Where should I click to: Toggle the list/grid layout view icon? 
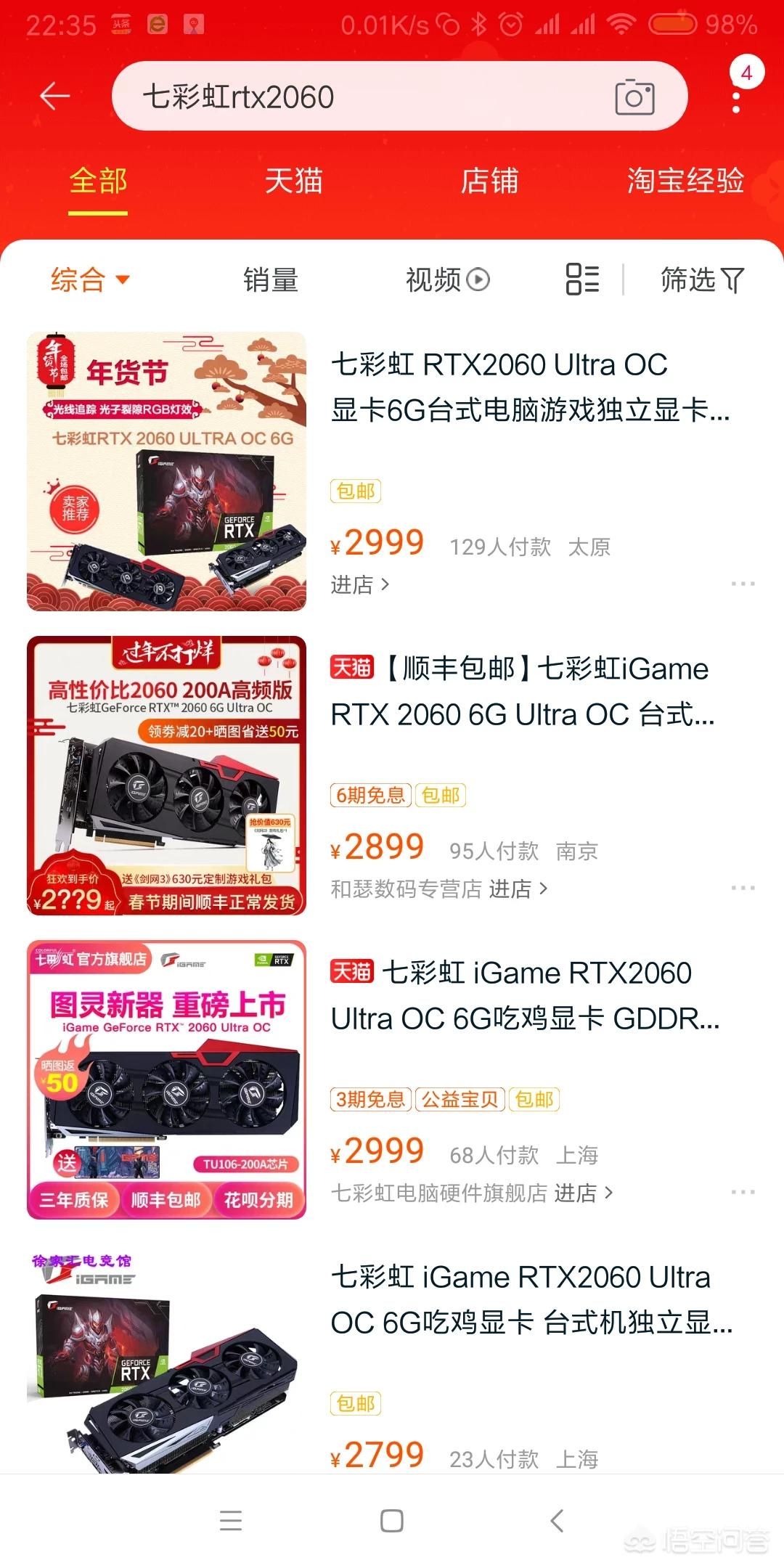tap(582, 279)
